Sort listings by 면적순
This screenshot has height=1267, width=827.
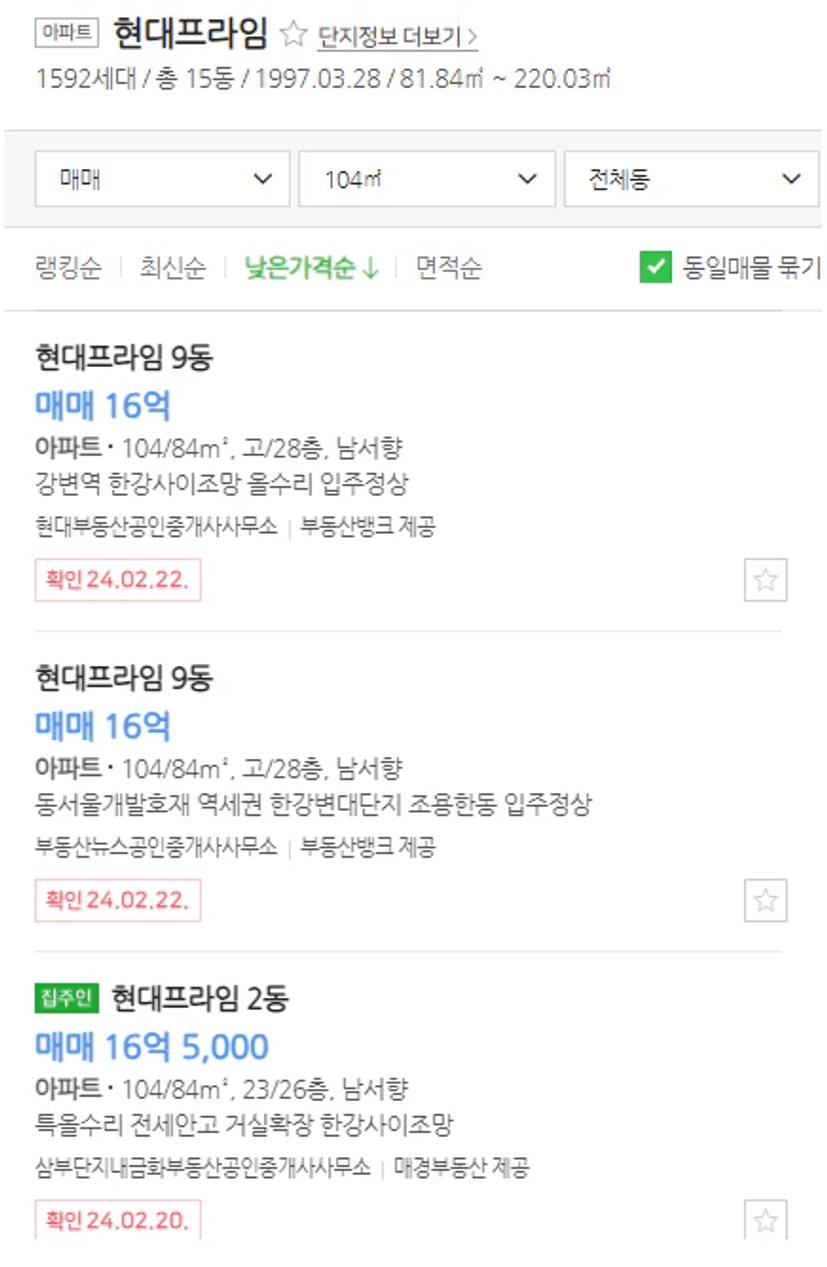coord(449,268)
